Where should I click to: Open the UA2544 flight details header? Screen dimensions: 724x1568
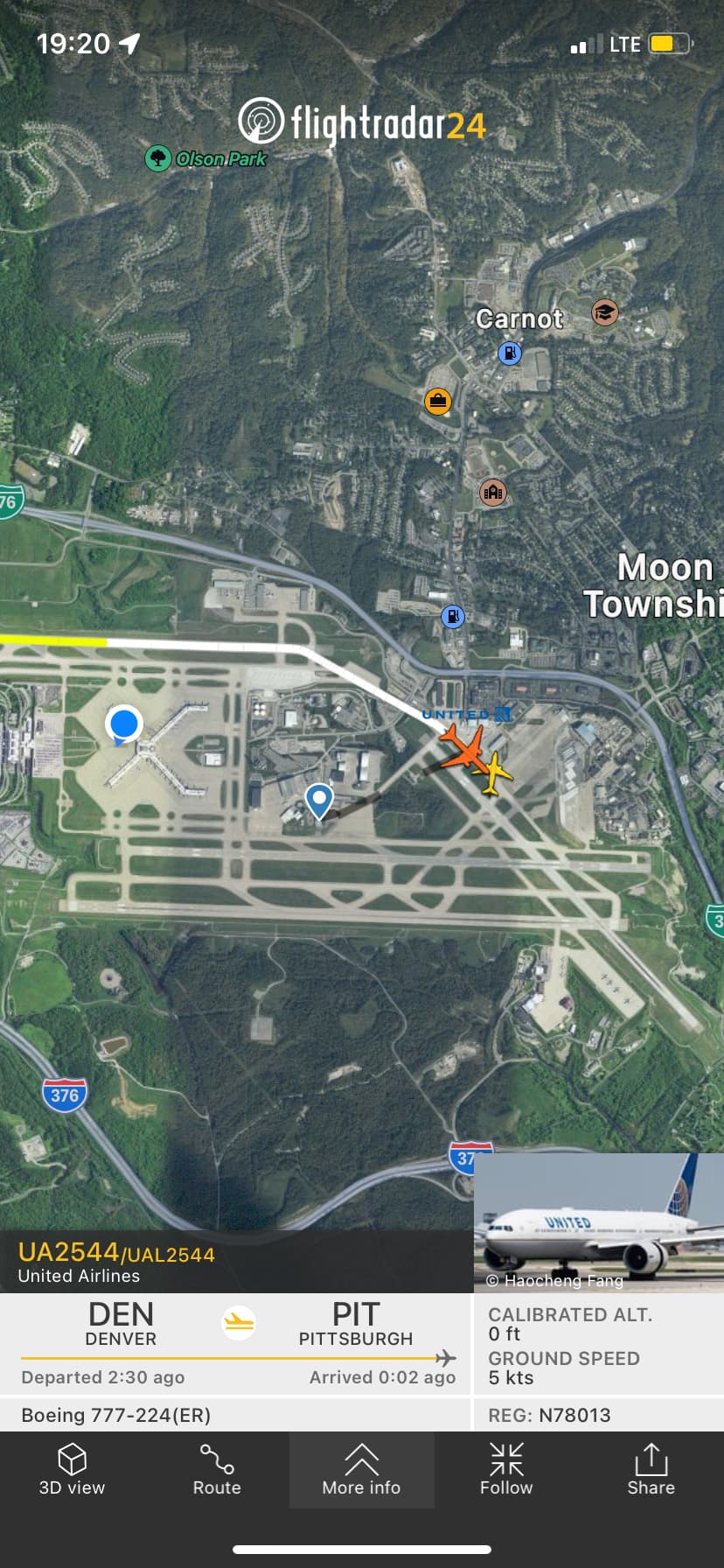click(116, 1262)
